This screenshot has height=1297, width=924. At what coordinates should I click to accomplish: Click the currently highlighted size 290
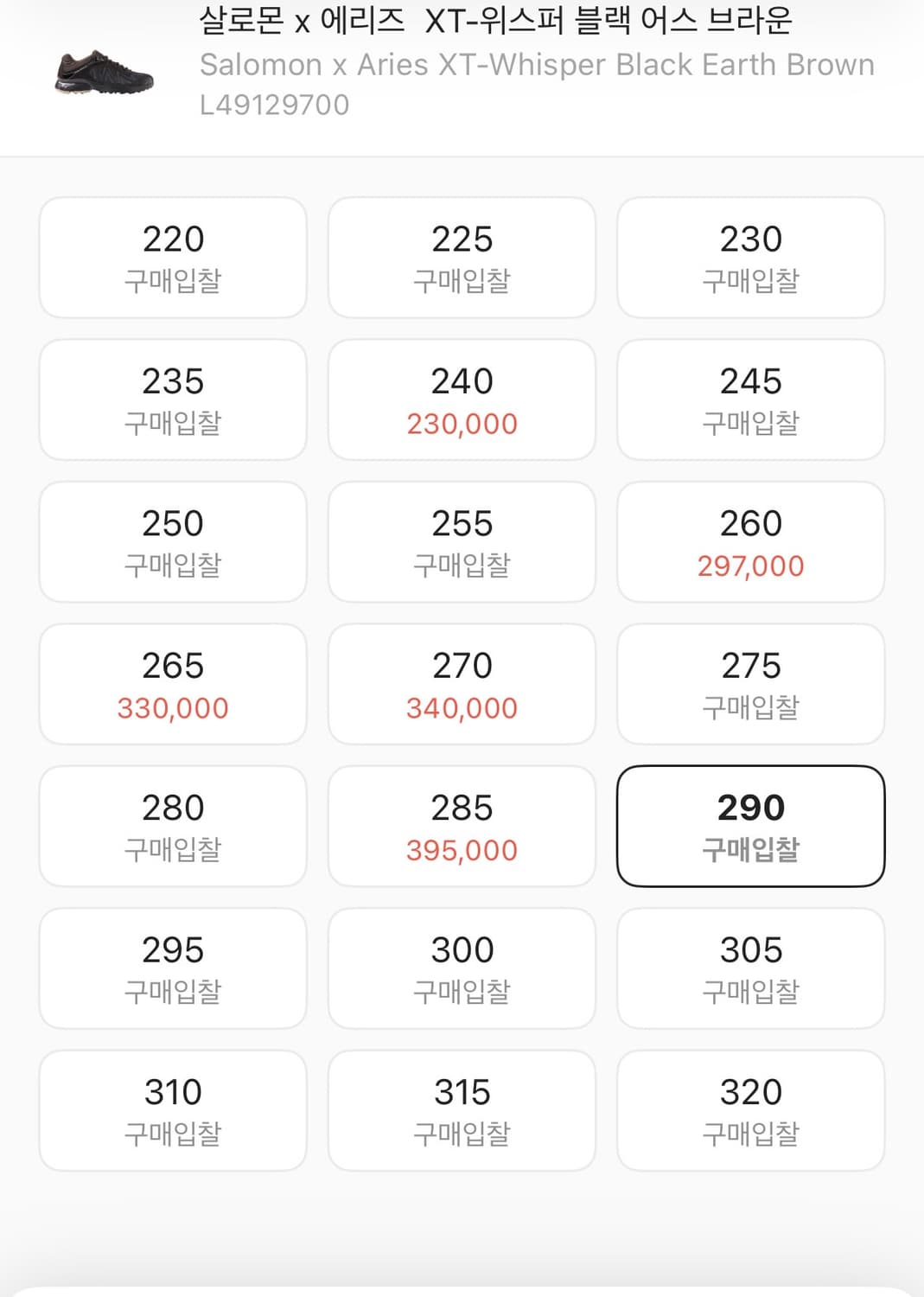[750, 827]
